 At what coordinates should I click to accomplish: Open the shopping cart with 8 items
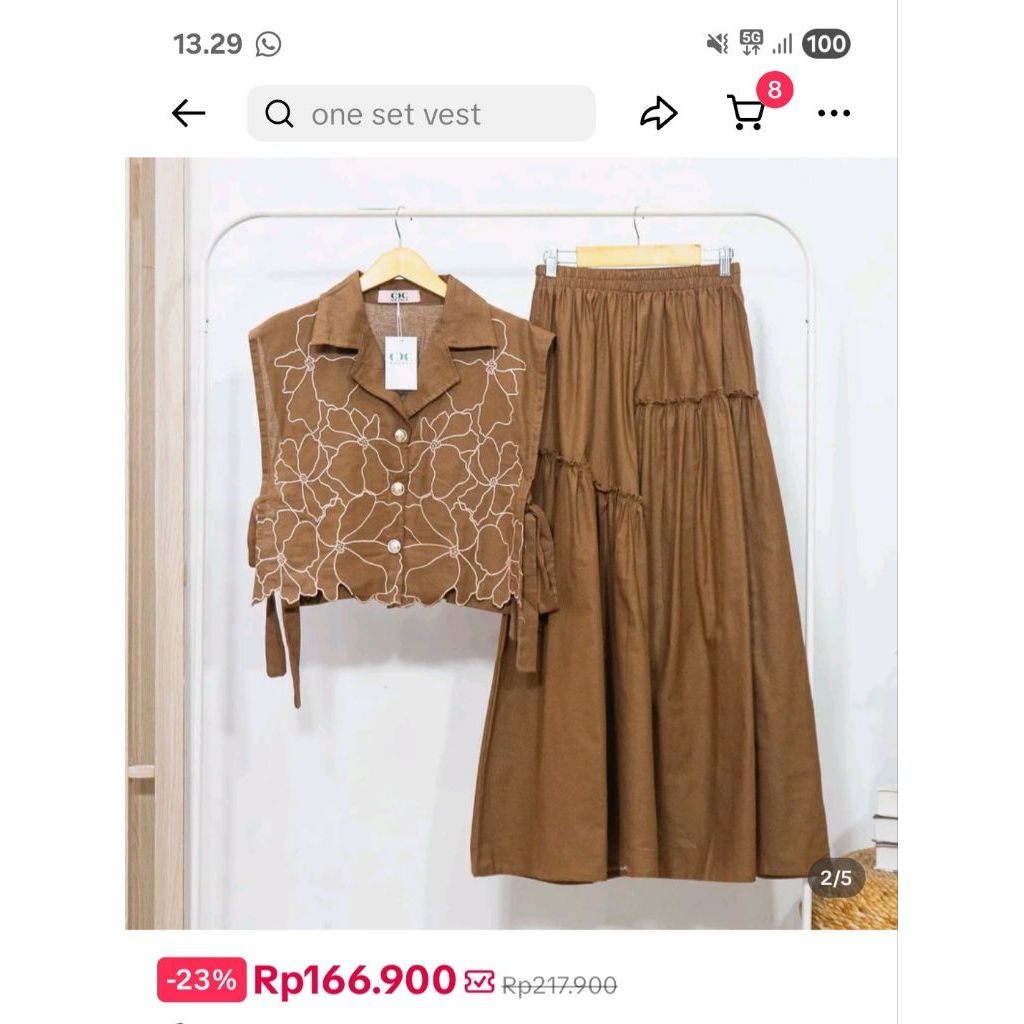point(746,113)
